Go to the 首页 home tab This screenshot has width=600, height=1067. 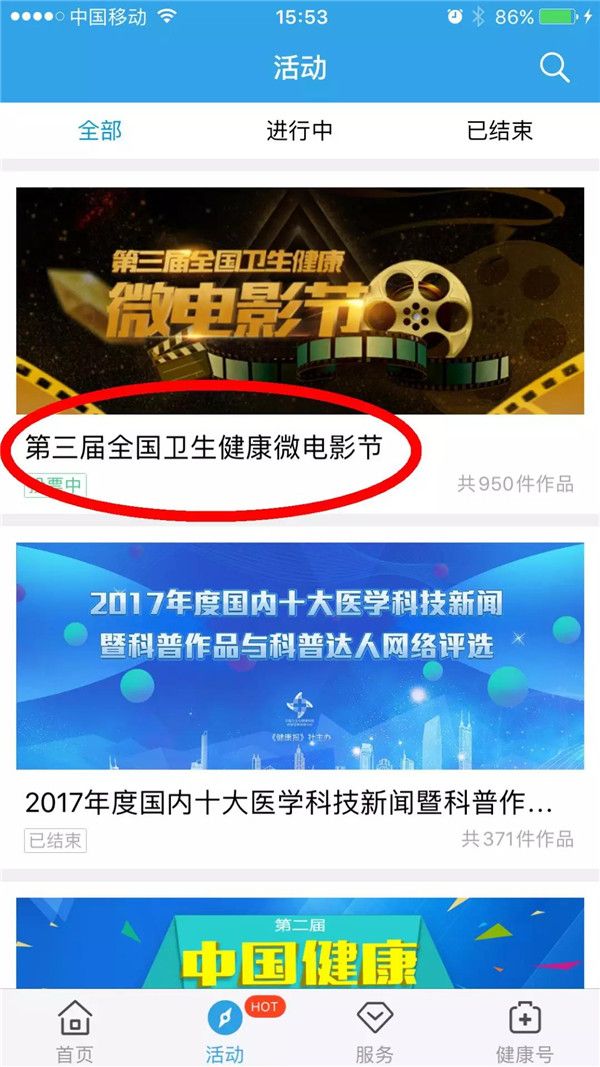[x=75, y=1030]
